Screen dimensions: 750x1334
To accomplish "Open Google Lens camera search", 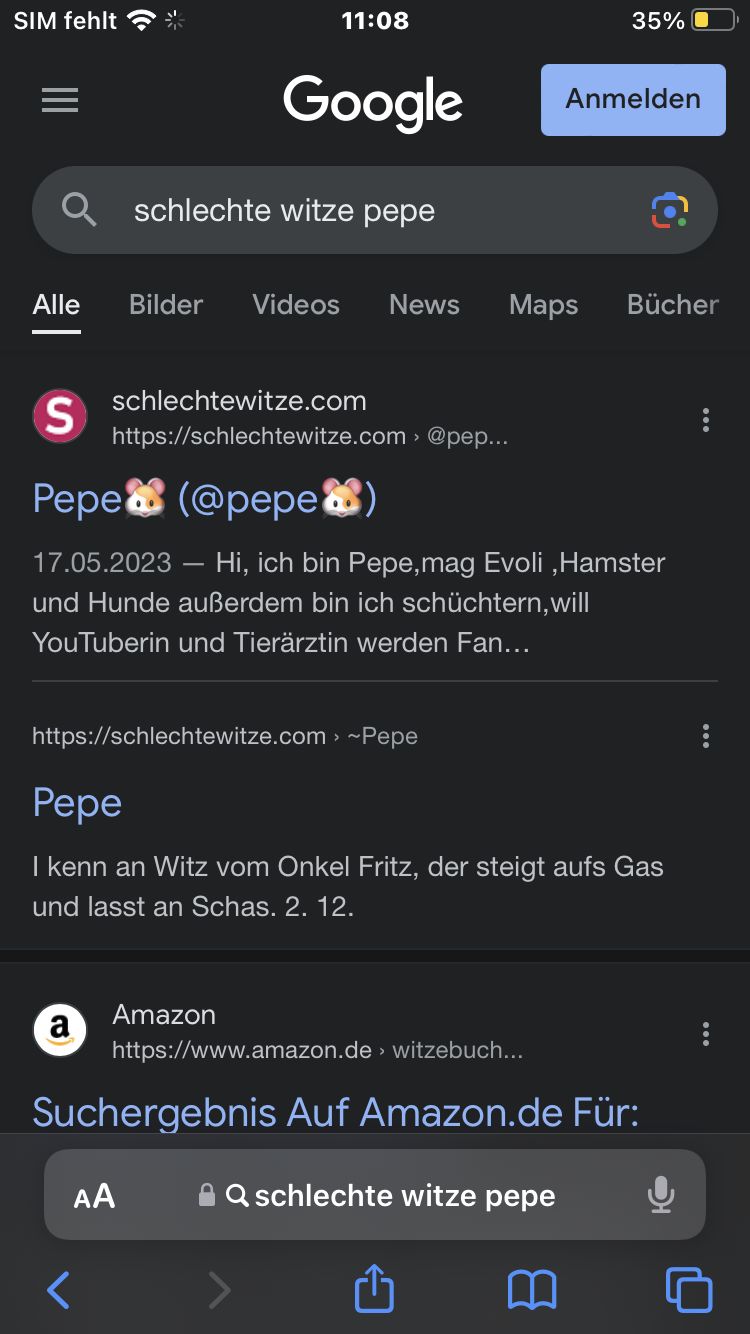I will coord(670,211).
